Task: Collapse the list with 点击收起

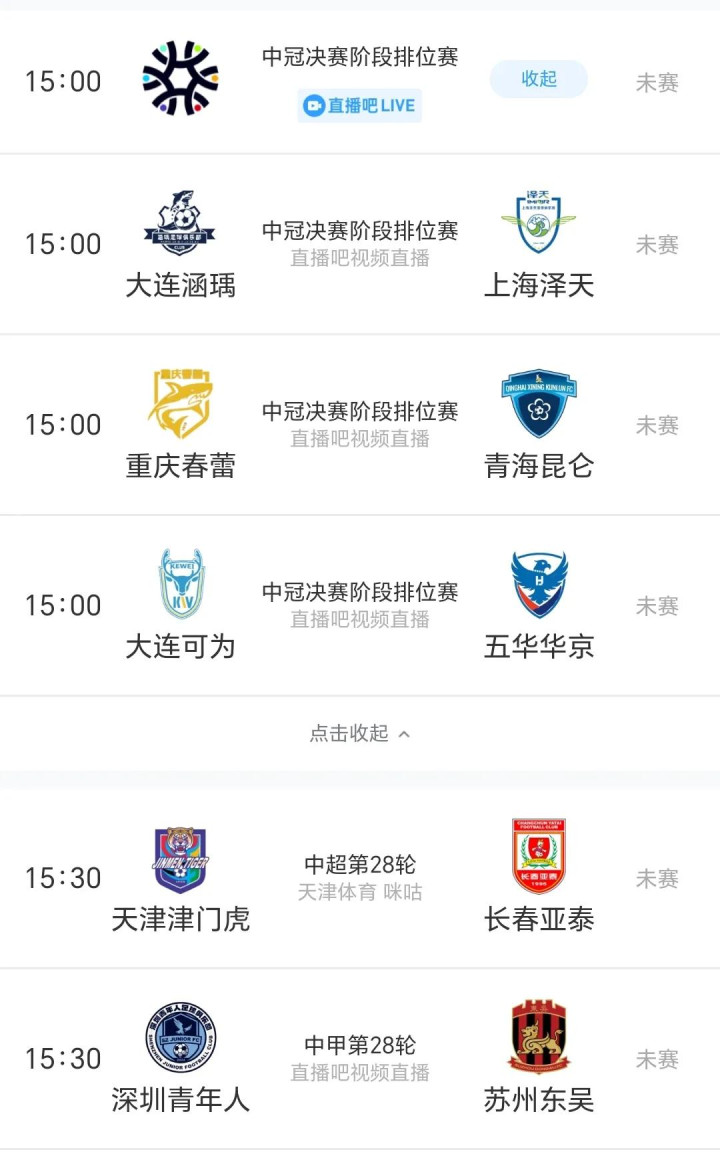Action: click(360, 733)
